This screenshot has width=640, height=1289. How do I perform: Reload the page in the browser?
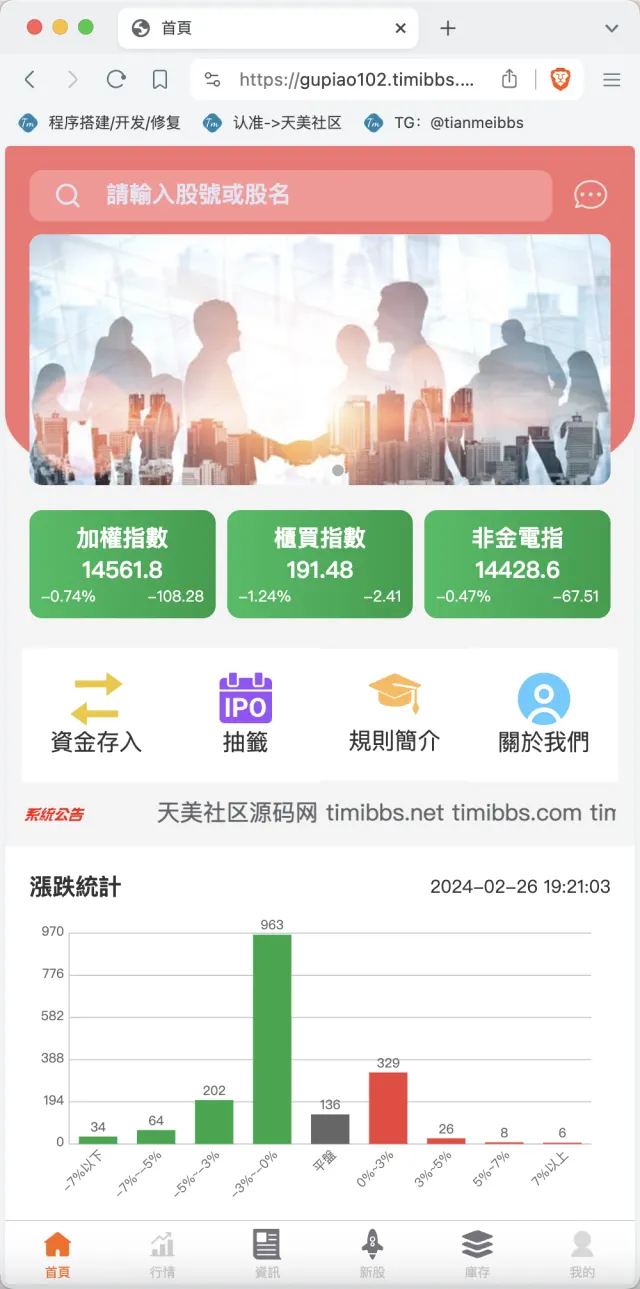click(x=116, y=80)
